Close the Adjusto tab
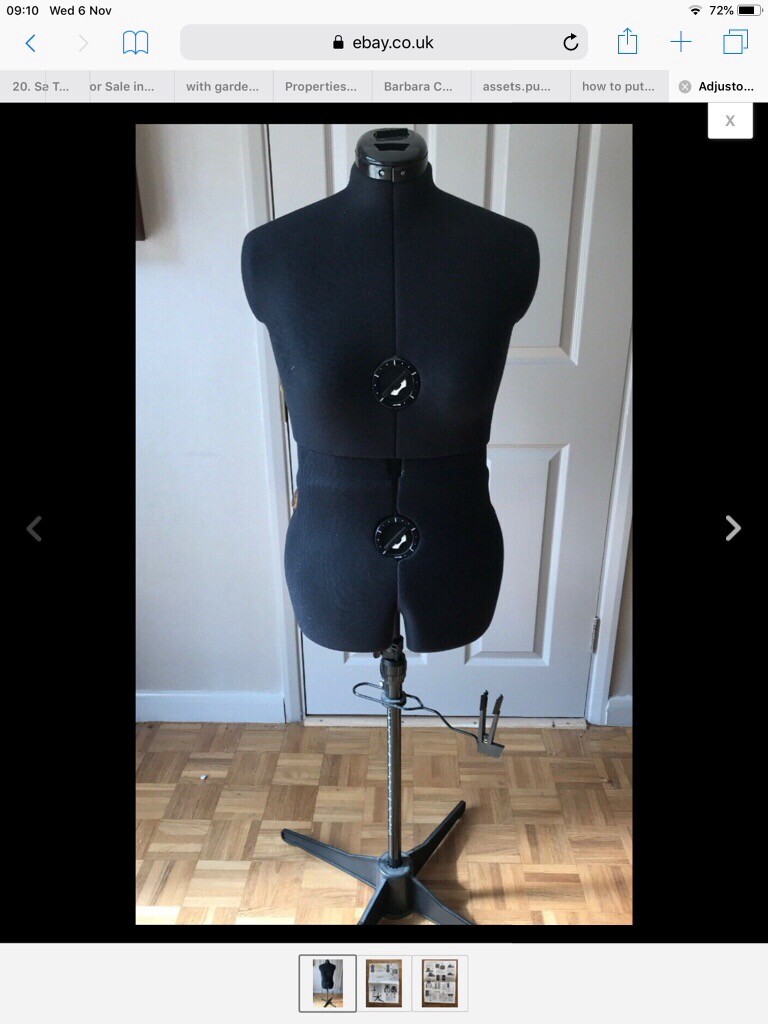The height and width of the screenshot is (1024, 768). pos(685,86)
